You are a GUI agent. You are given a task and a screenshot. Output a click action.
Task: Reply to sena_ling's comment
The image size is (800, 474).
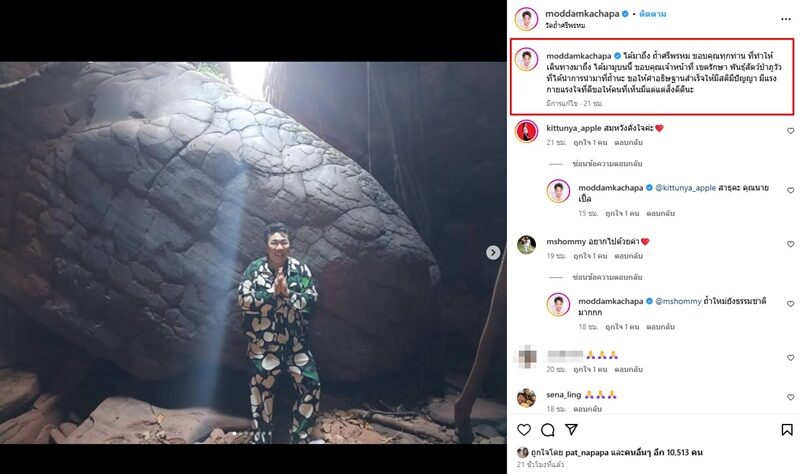click(x=589, y=409)
